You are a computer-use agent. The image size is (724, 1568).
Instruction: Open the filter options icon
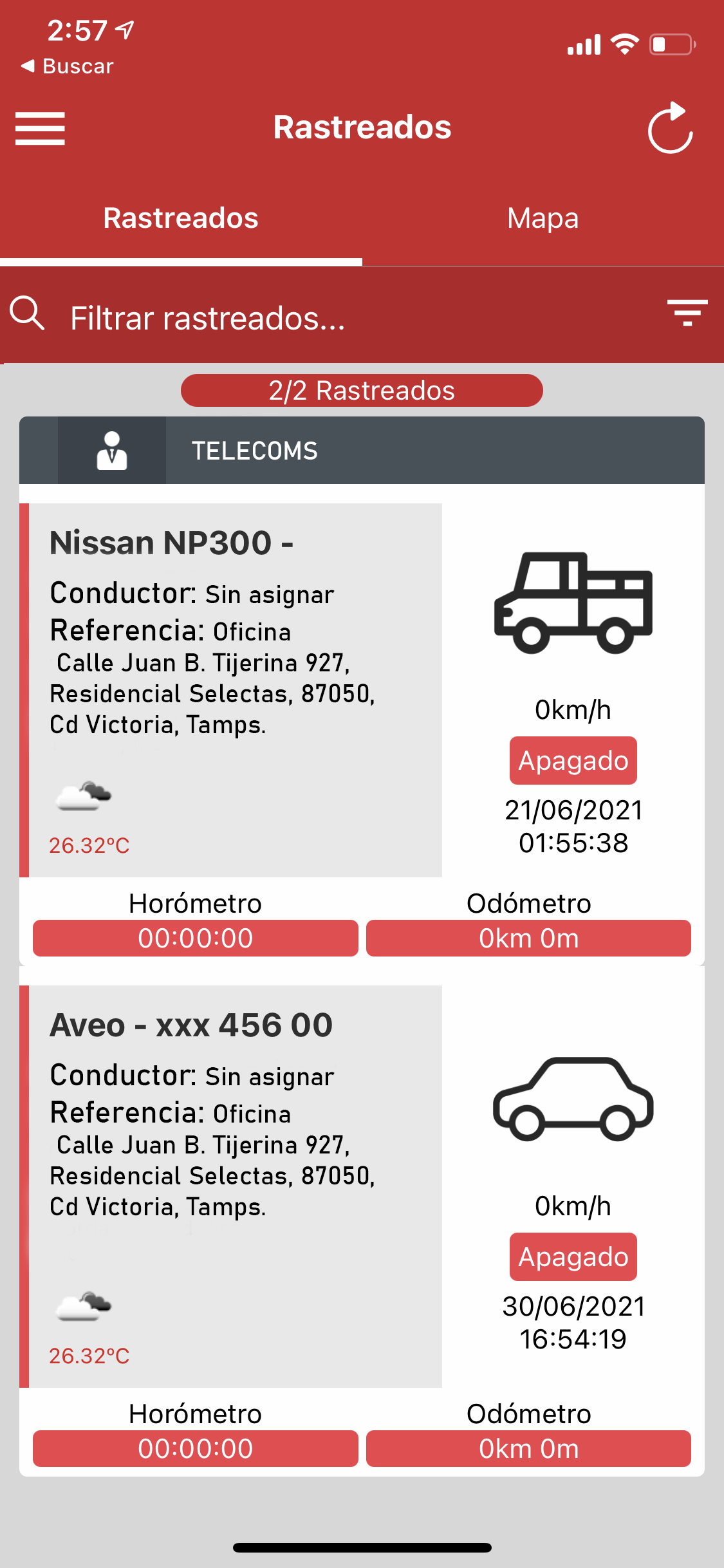coord(687,313)
